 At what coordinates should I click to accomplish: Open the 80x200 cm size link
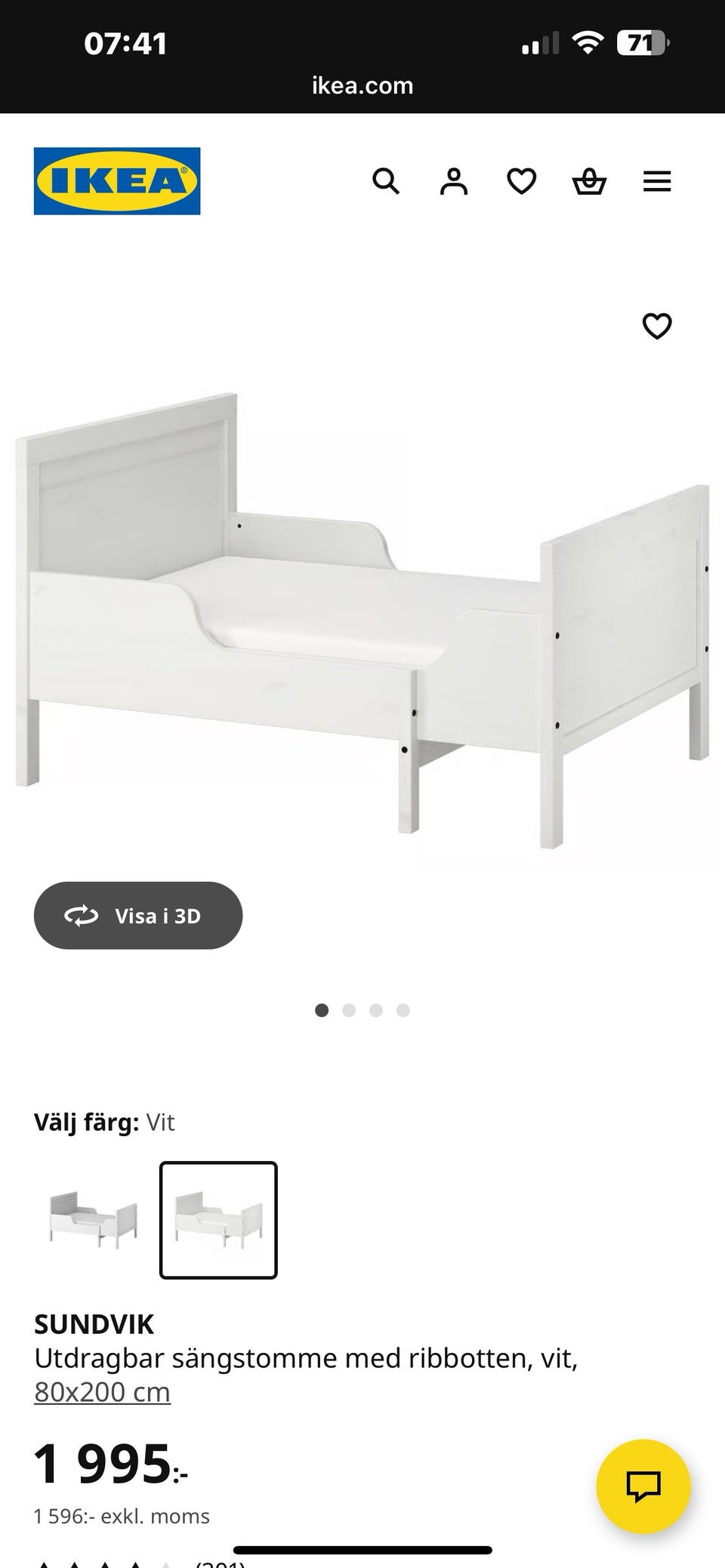pyautogui.click(x=102, y=1391)
